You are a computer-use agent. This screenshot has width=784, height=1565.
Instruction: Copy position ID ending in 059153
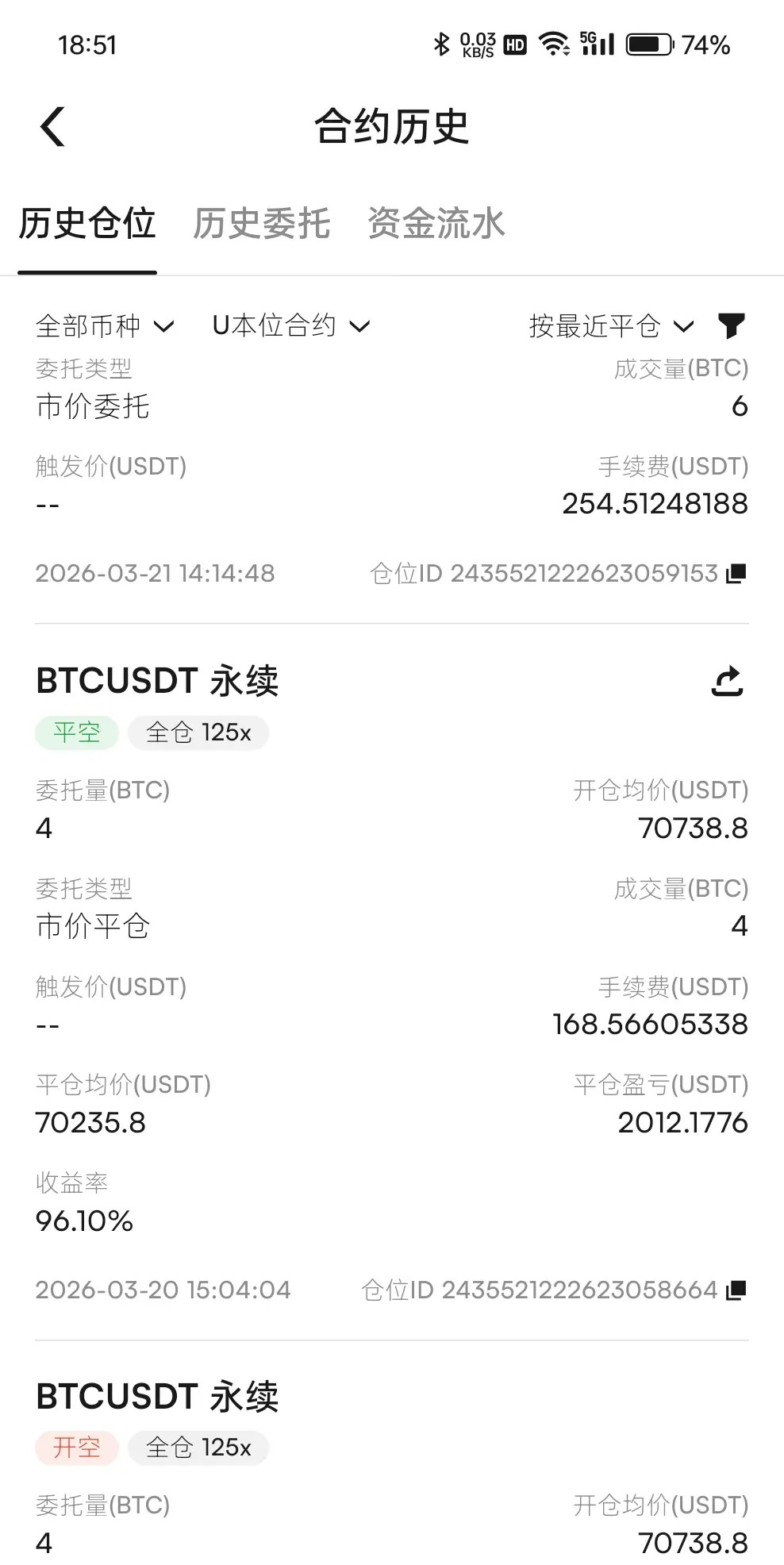click(x=736, y=573)
